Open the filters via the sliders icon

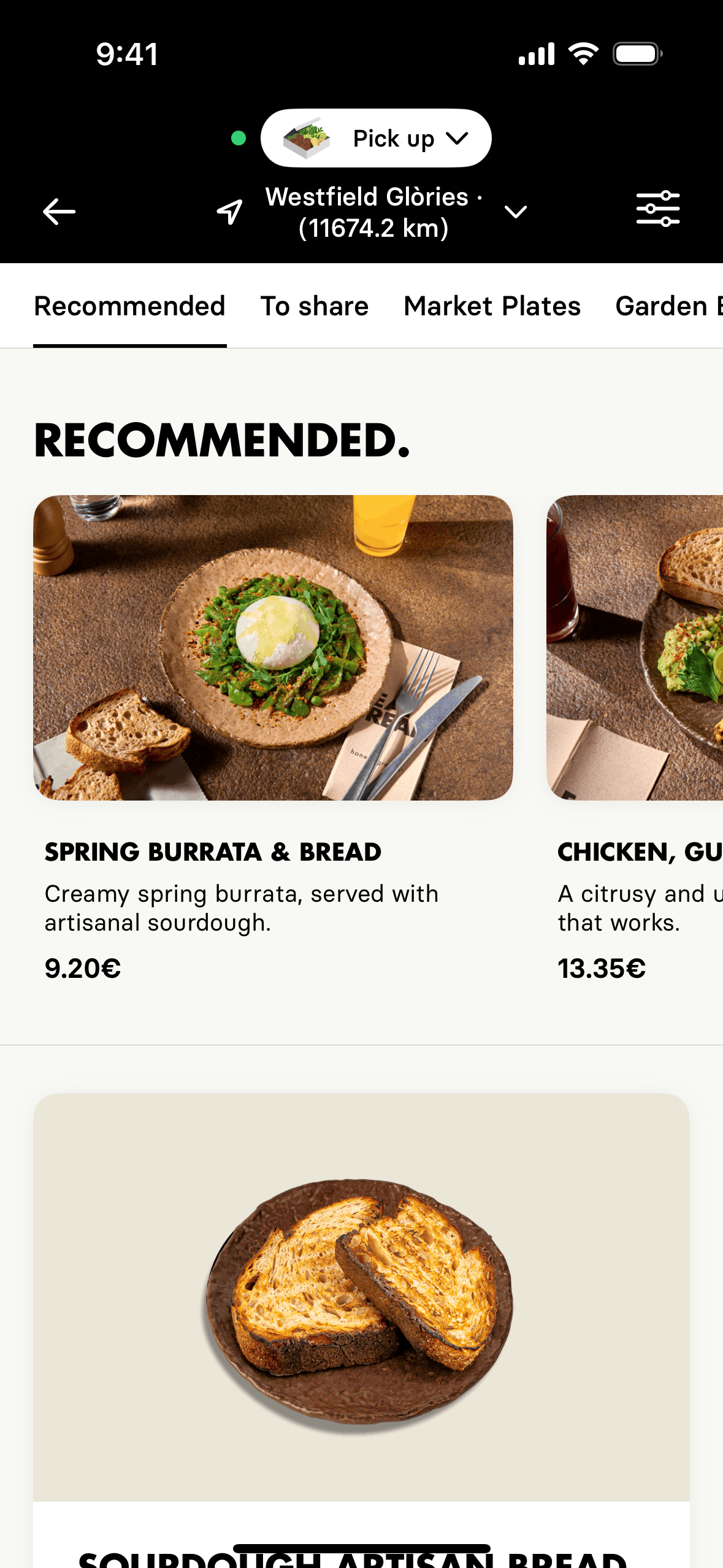point(659,208)
